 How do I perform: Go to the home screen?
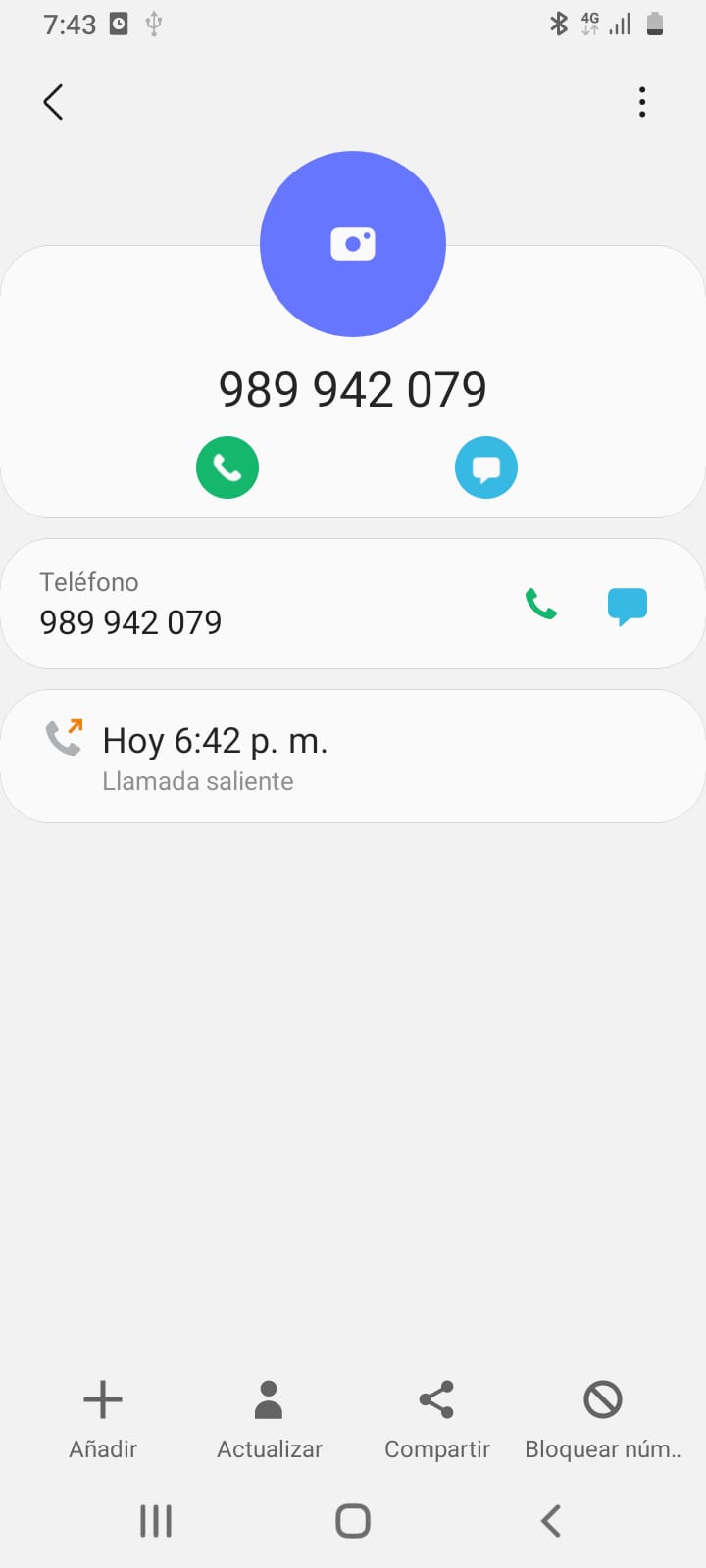click(353, 1521)
